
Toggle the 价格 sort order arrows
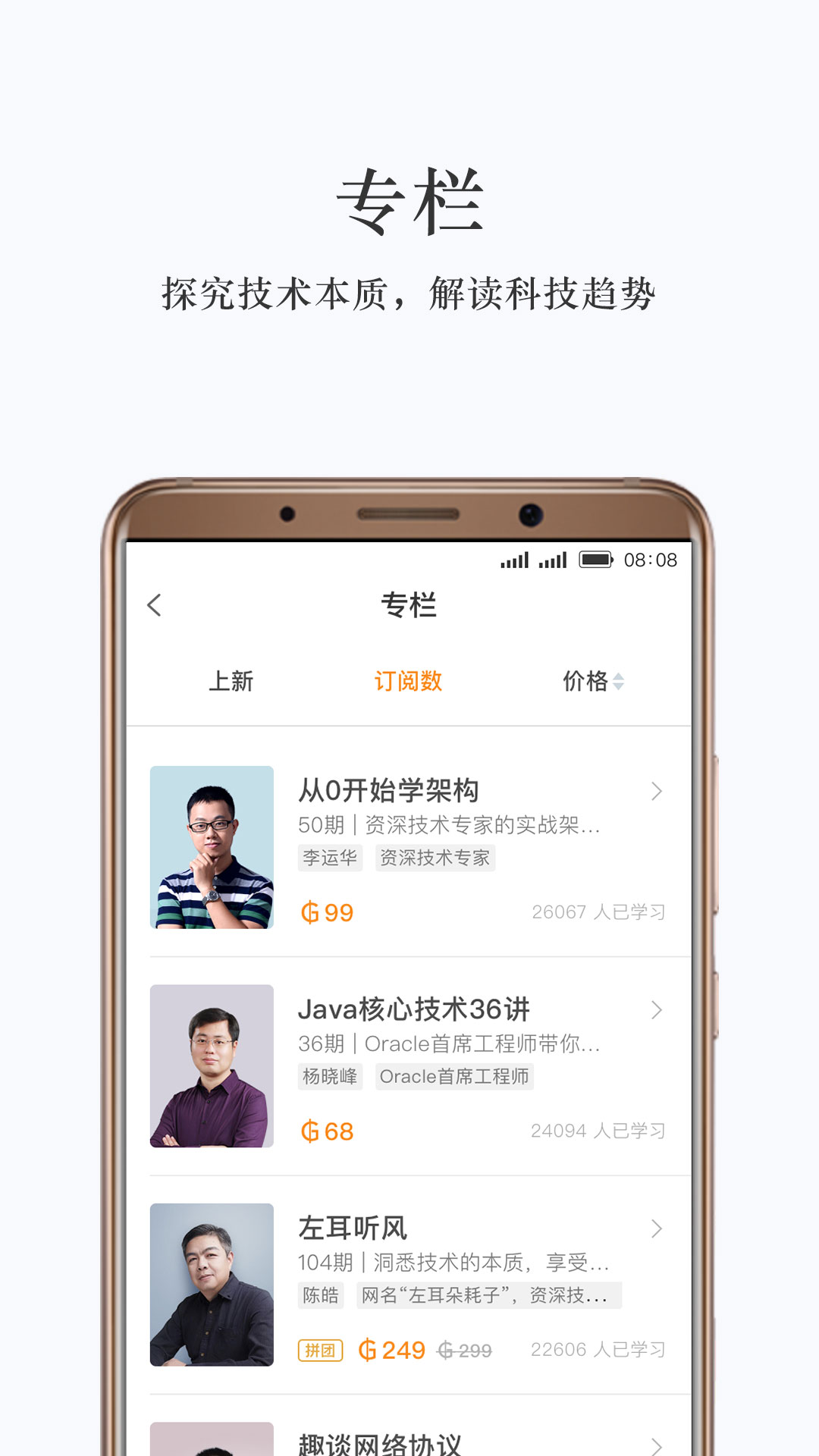[x=620, y=682]
